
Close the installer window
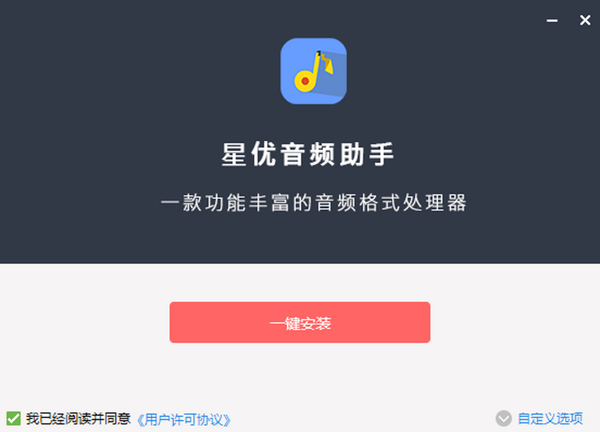(585, 17)
